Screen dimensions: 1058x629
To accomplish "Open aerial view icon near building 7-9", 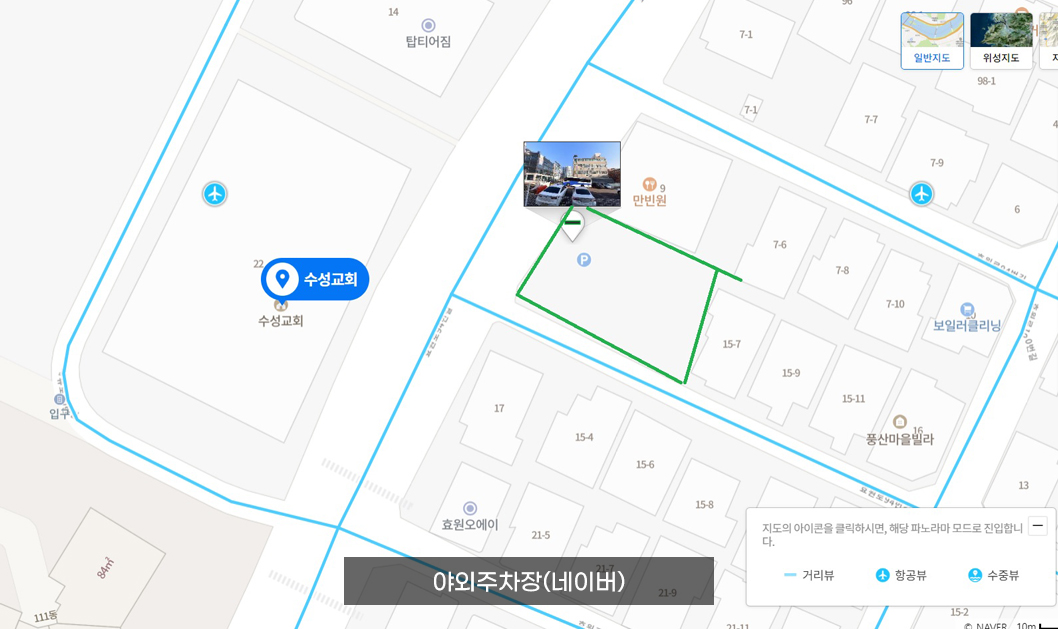I will pos(921,194).
